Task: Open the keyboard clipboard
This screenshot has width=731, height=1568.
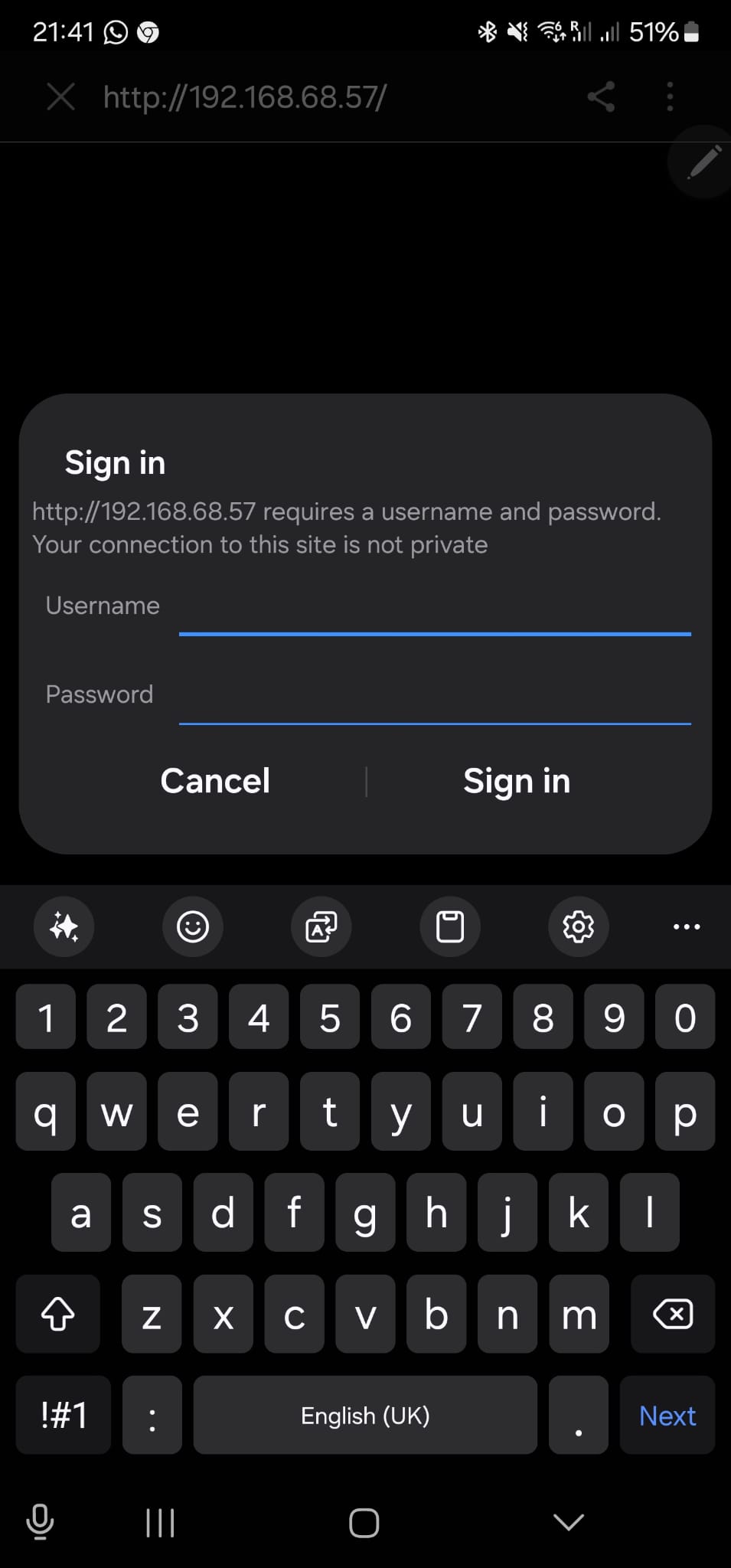Action: point(450,926)
